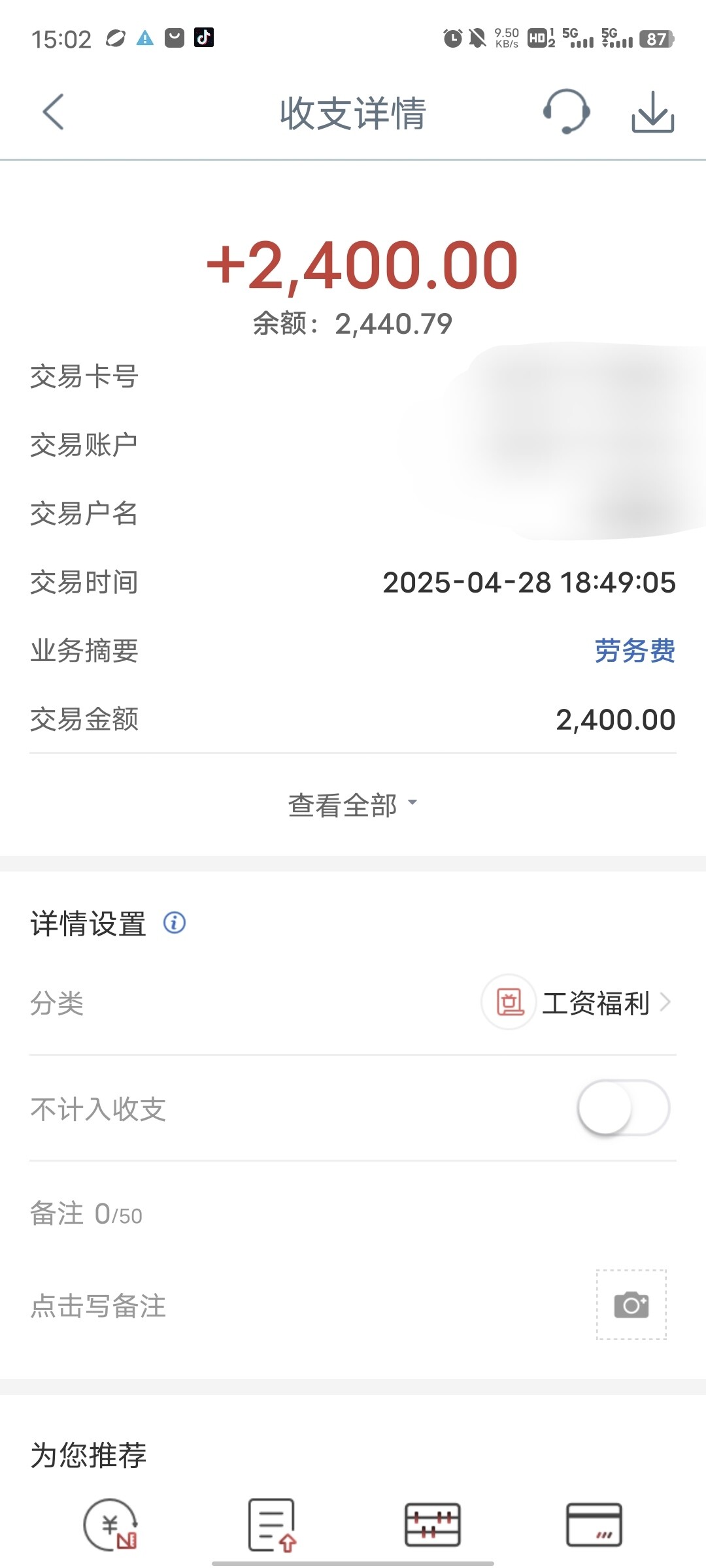This screenshot has width=706, height=1568.
Task: Add a photo with the camera box
Action: click(631, 1305)
